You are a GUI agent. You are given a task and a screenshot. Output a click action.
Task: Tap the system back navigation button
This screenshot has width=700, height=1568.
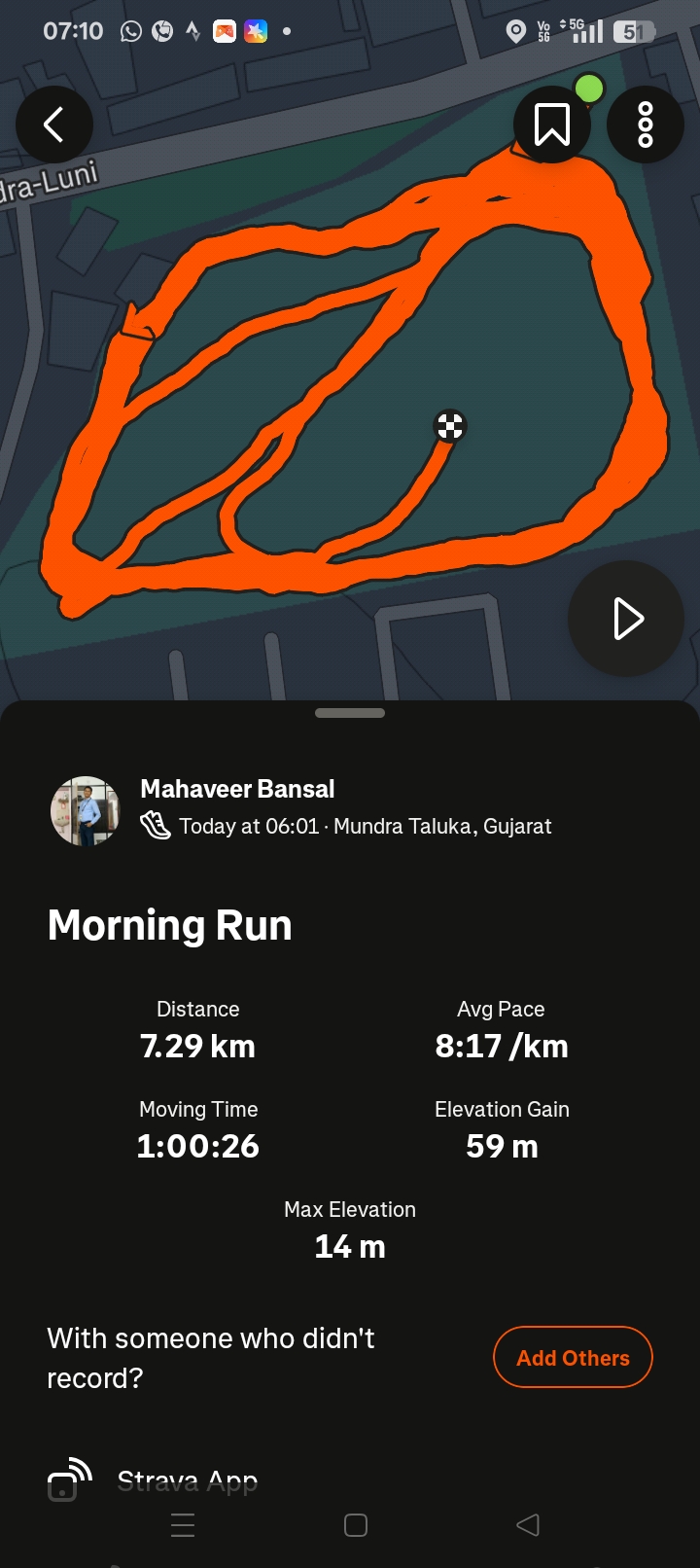point(528,1525)
